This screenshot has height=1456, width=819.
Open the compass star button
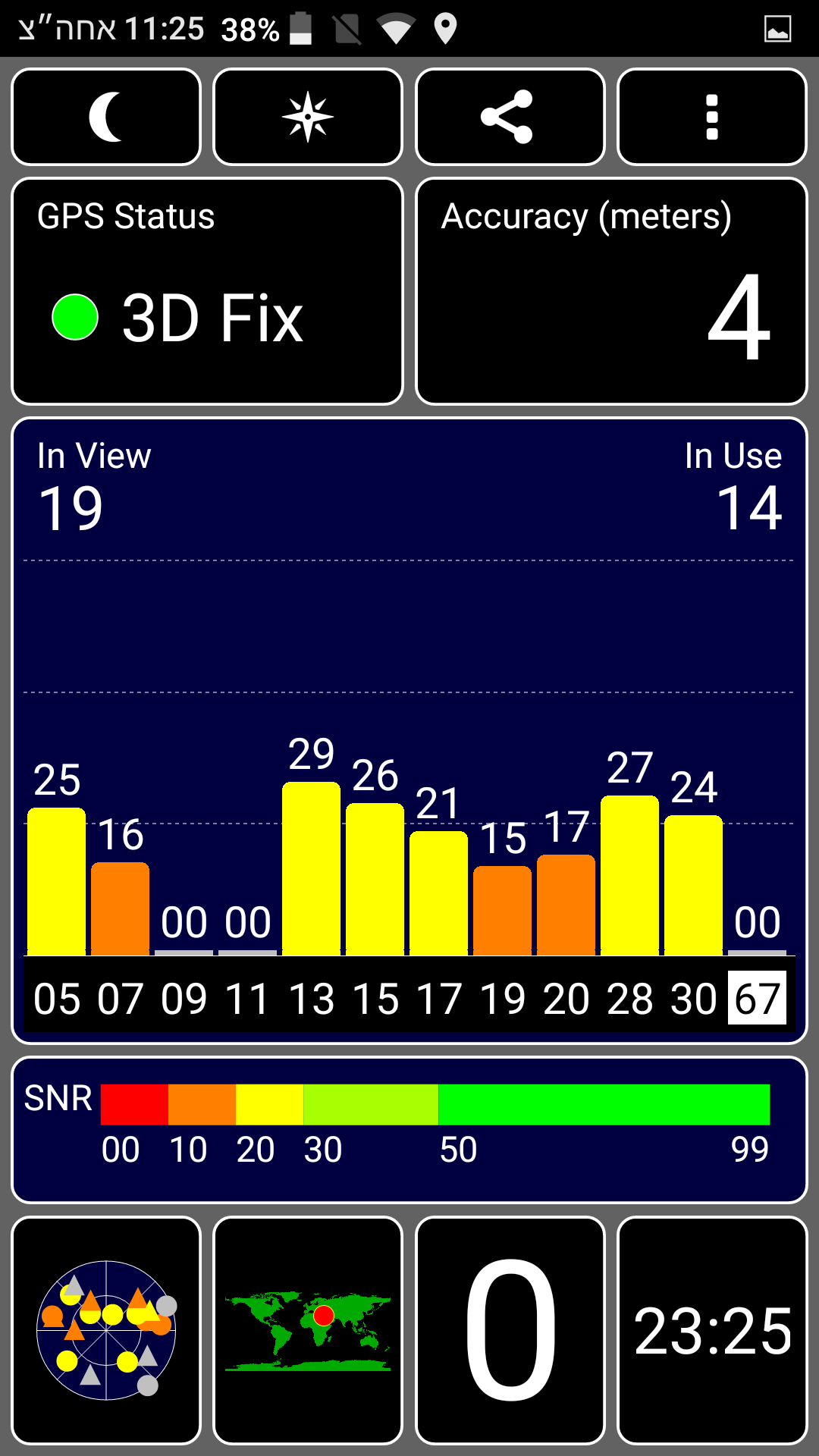click(308, 117)
